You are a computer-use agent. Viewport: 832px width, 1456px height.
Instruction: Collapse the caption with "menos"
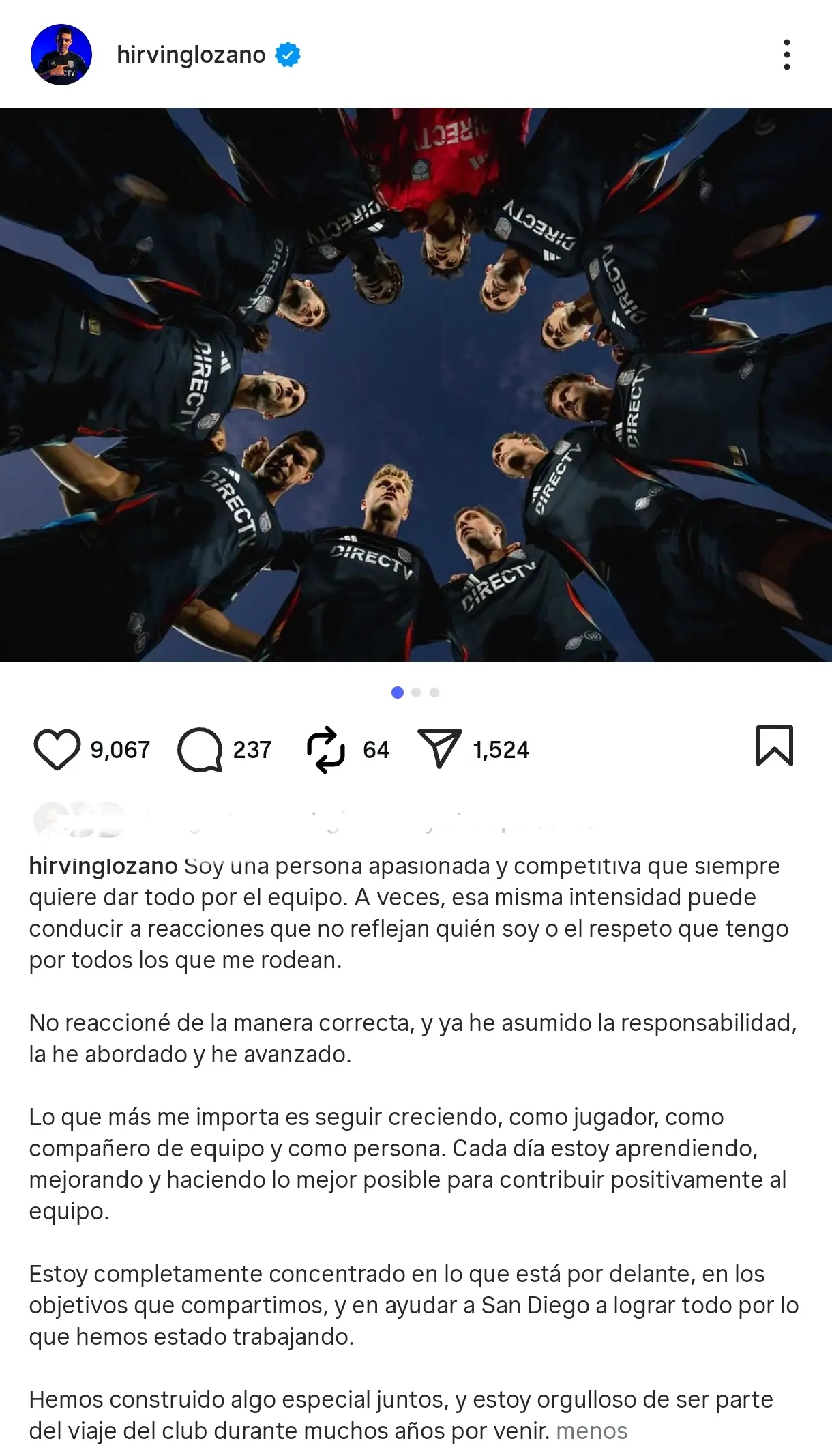point(591,1431)
